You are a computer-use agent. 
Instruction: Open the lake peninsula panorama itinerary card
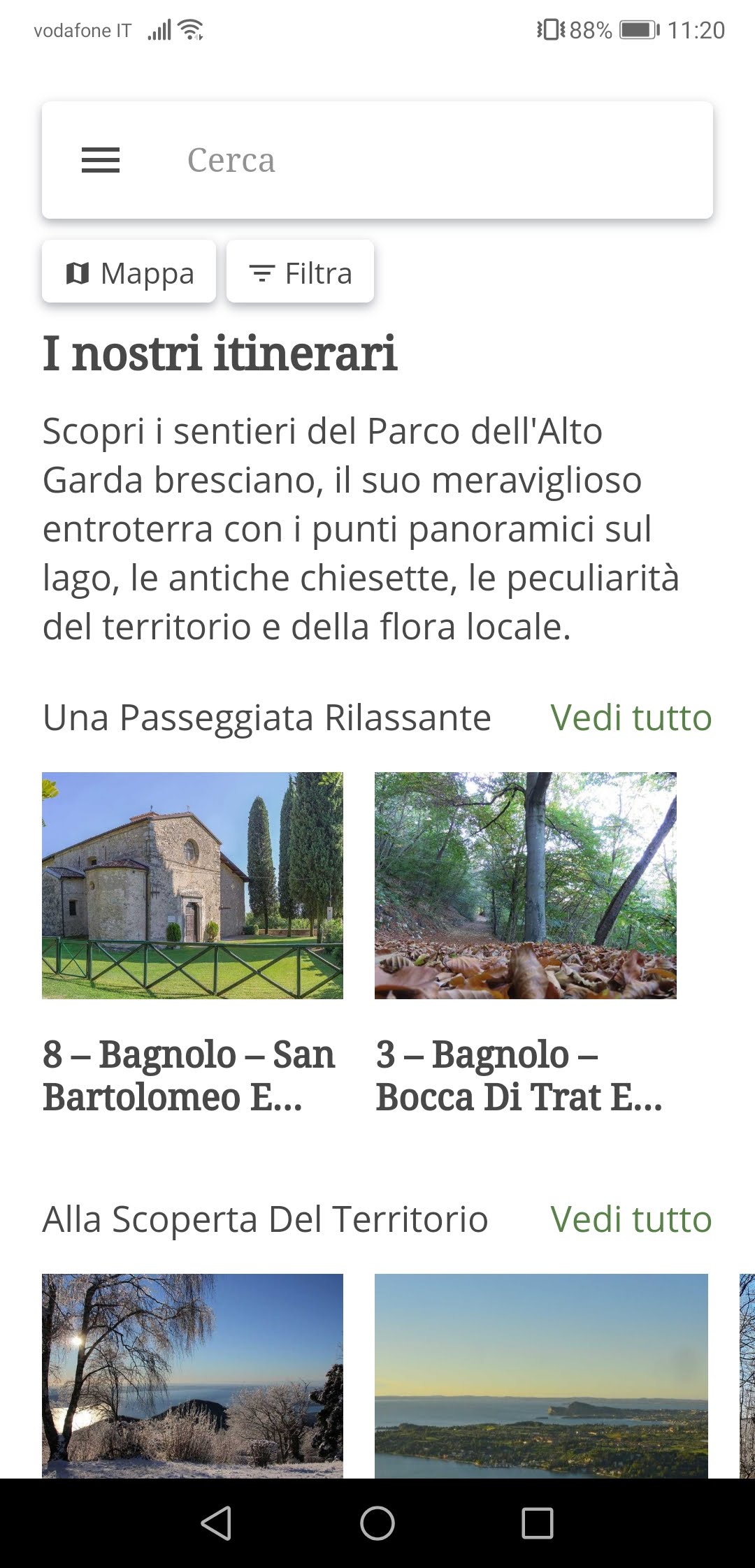point(541,1375)
